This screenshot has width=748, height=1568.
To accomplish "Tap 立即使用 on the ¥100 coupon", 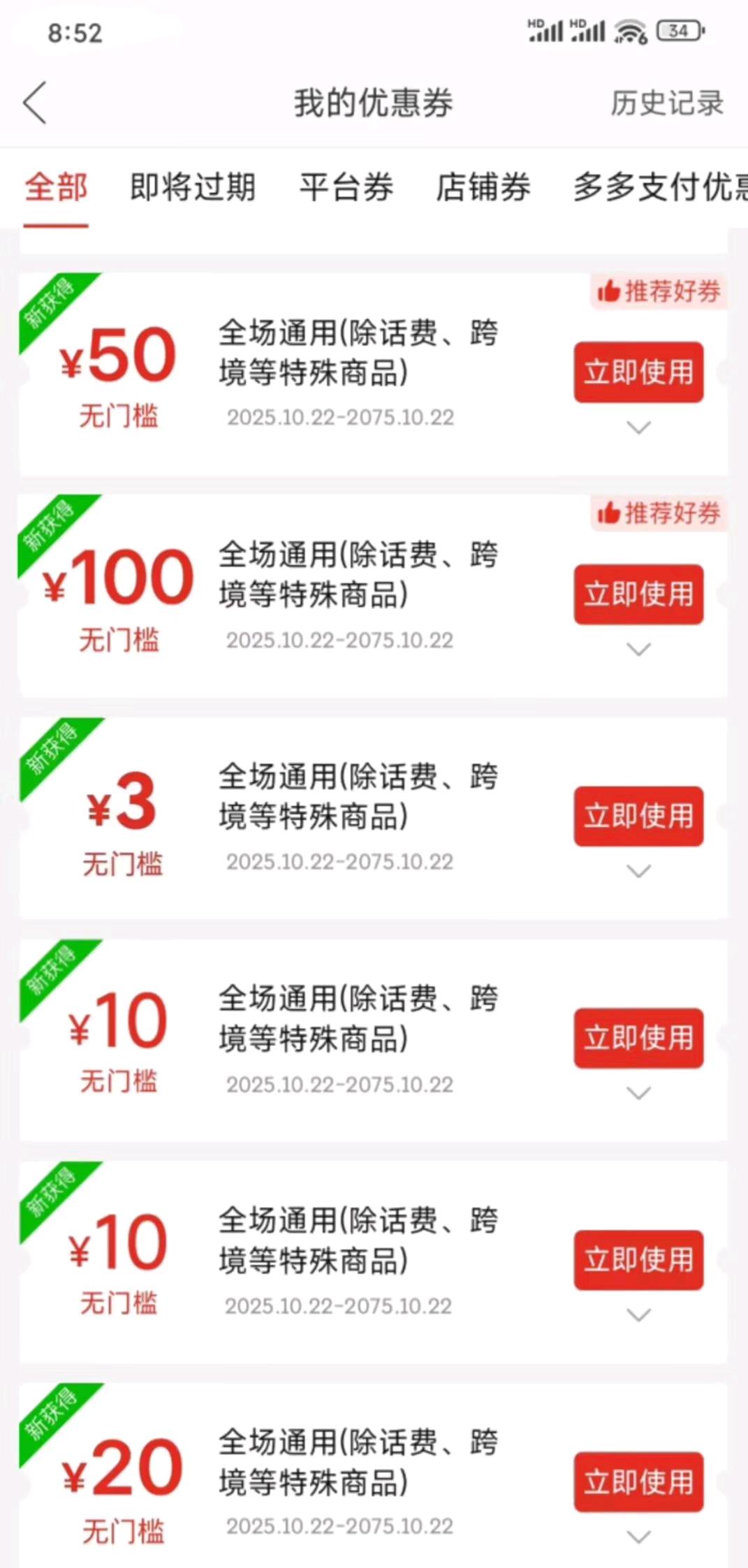I will point(638,594).
